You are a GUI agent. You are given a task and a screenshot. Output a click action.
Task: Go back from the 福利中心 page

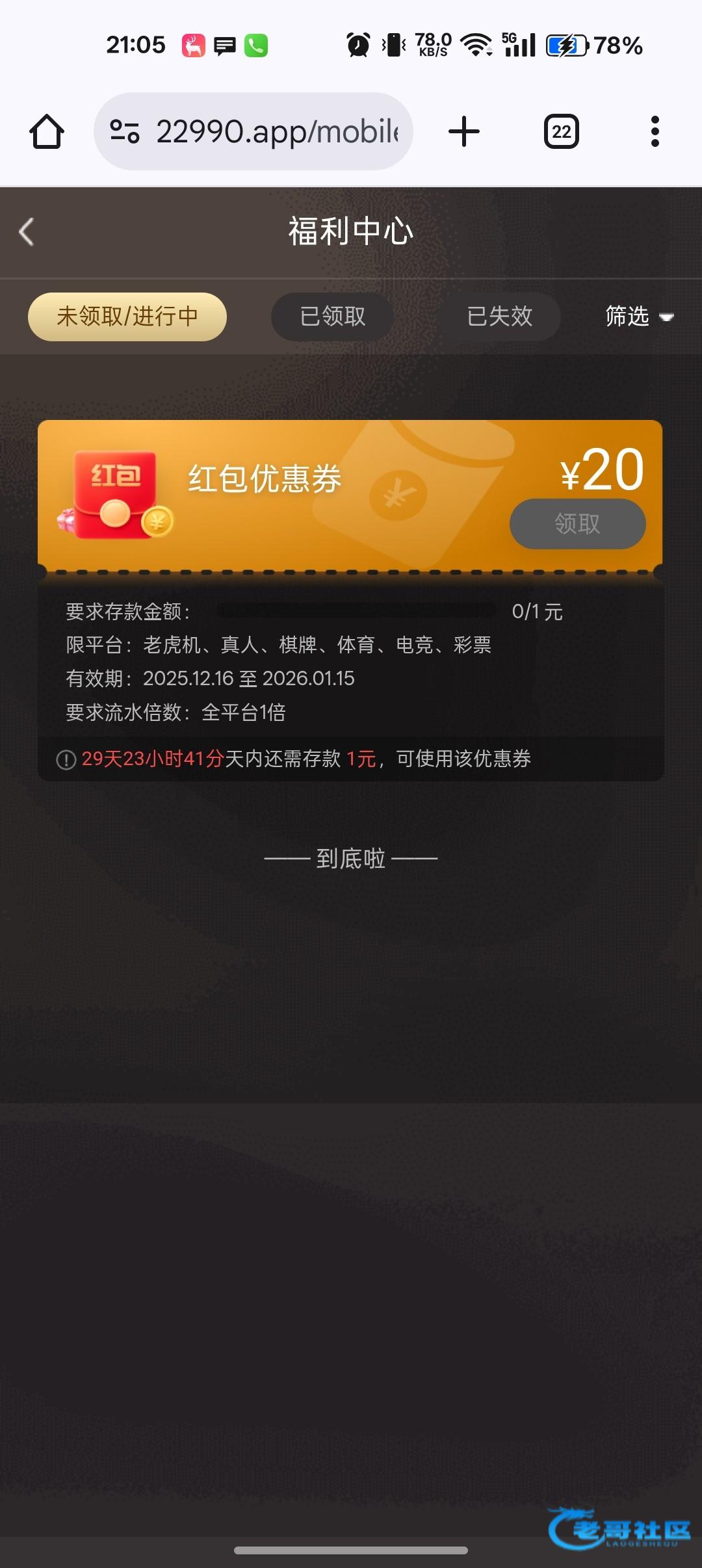pyautogui.click(x=27, y=231)
